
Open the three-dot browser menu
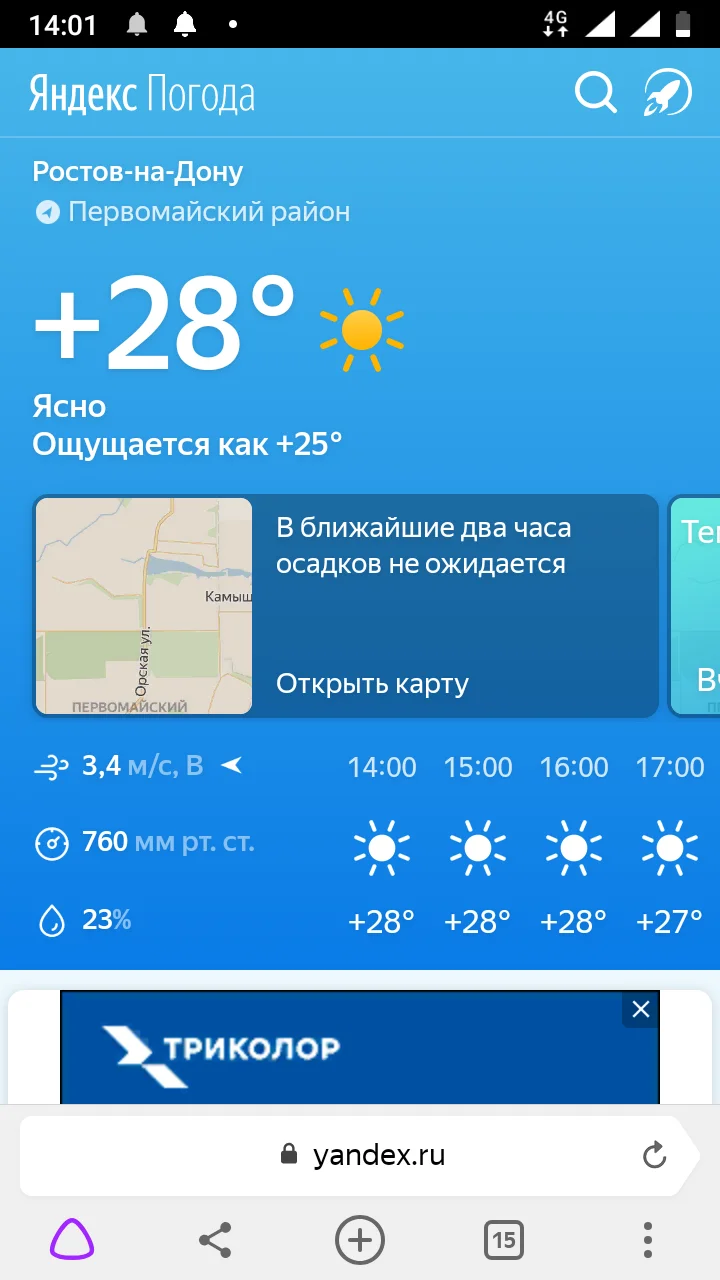pos(647,1240)
